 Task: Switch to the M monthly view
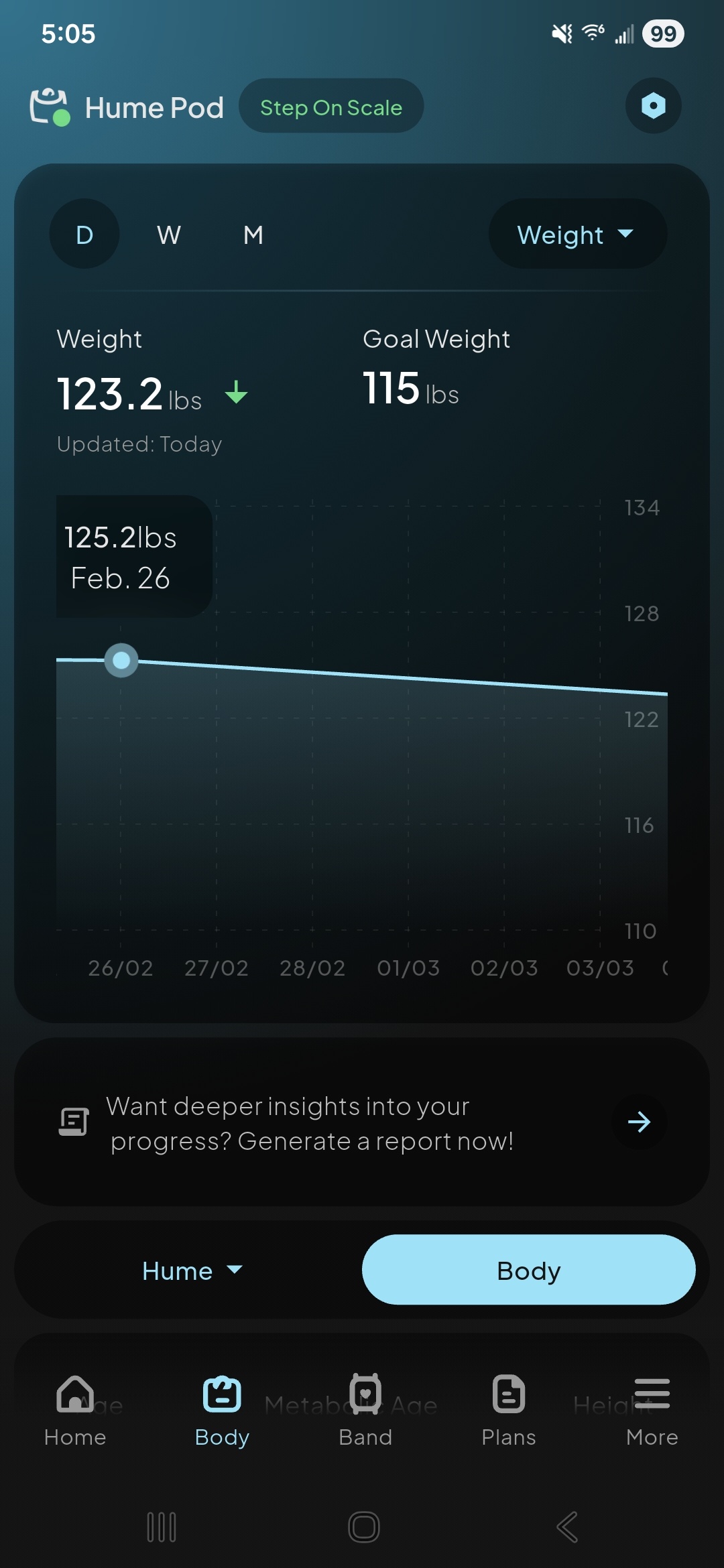pos(253,235)
